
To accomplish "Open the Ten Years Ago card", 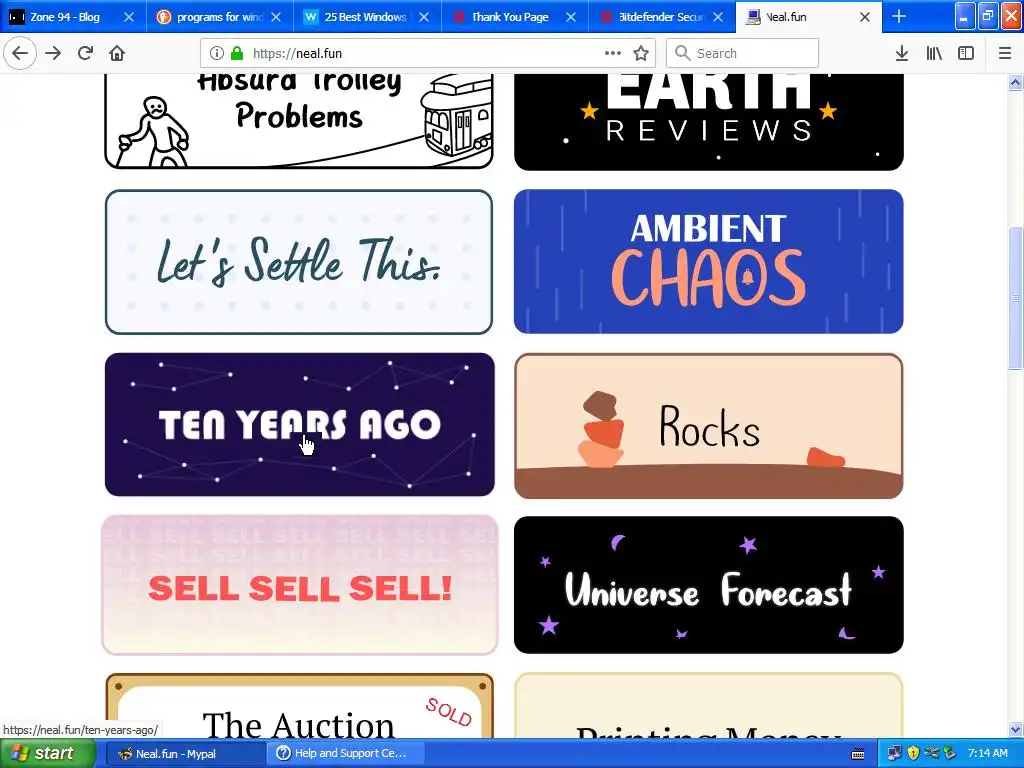I will point(299,424).
